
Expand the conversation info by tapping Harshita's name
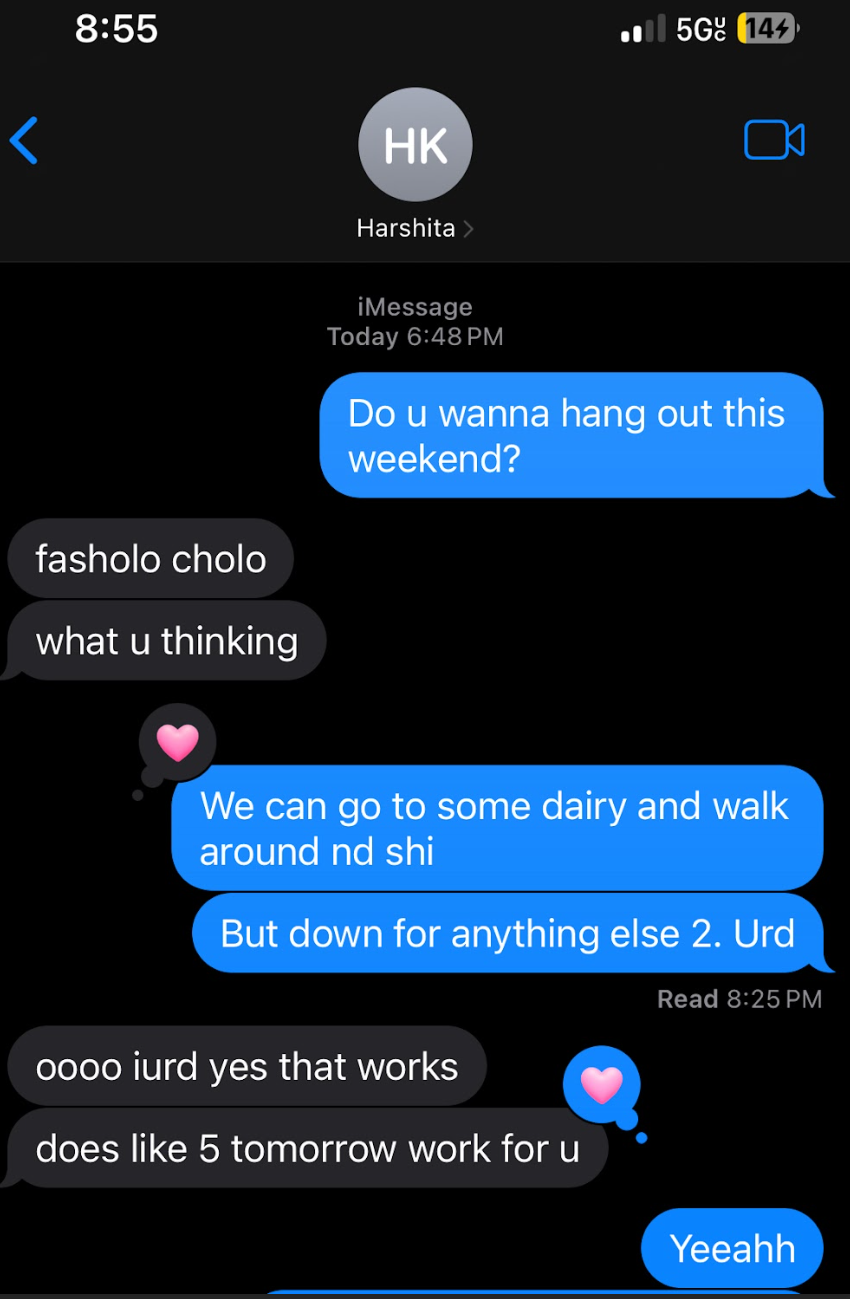(406, 228)
